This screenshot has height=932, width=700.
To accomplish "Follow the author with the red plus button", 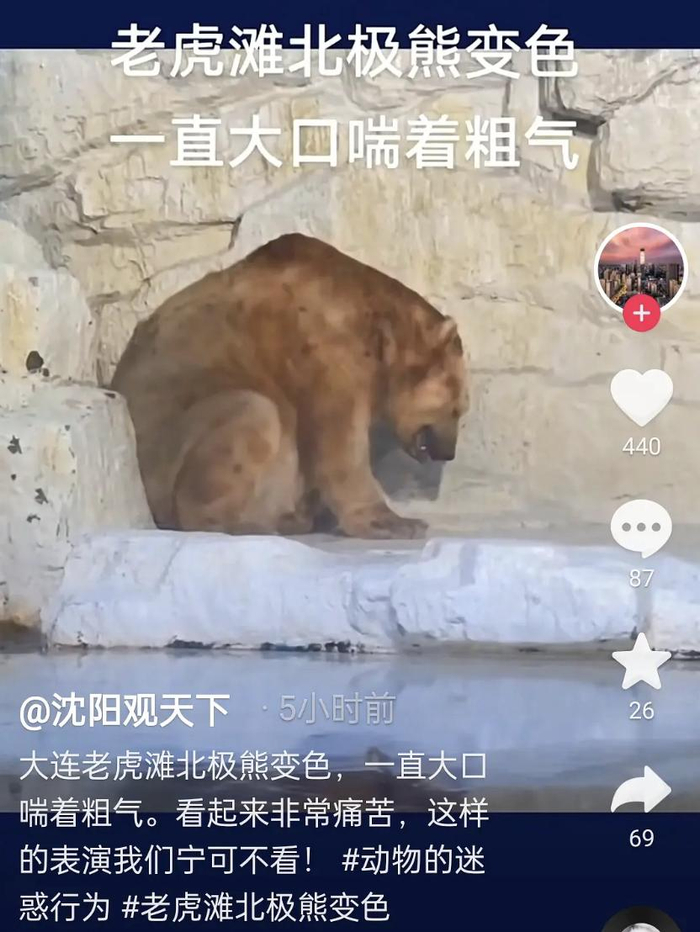I will tap(641, 314).
